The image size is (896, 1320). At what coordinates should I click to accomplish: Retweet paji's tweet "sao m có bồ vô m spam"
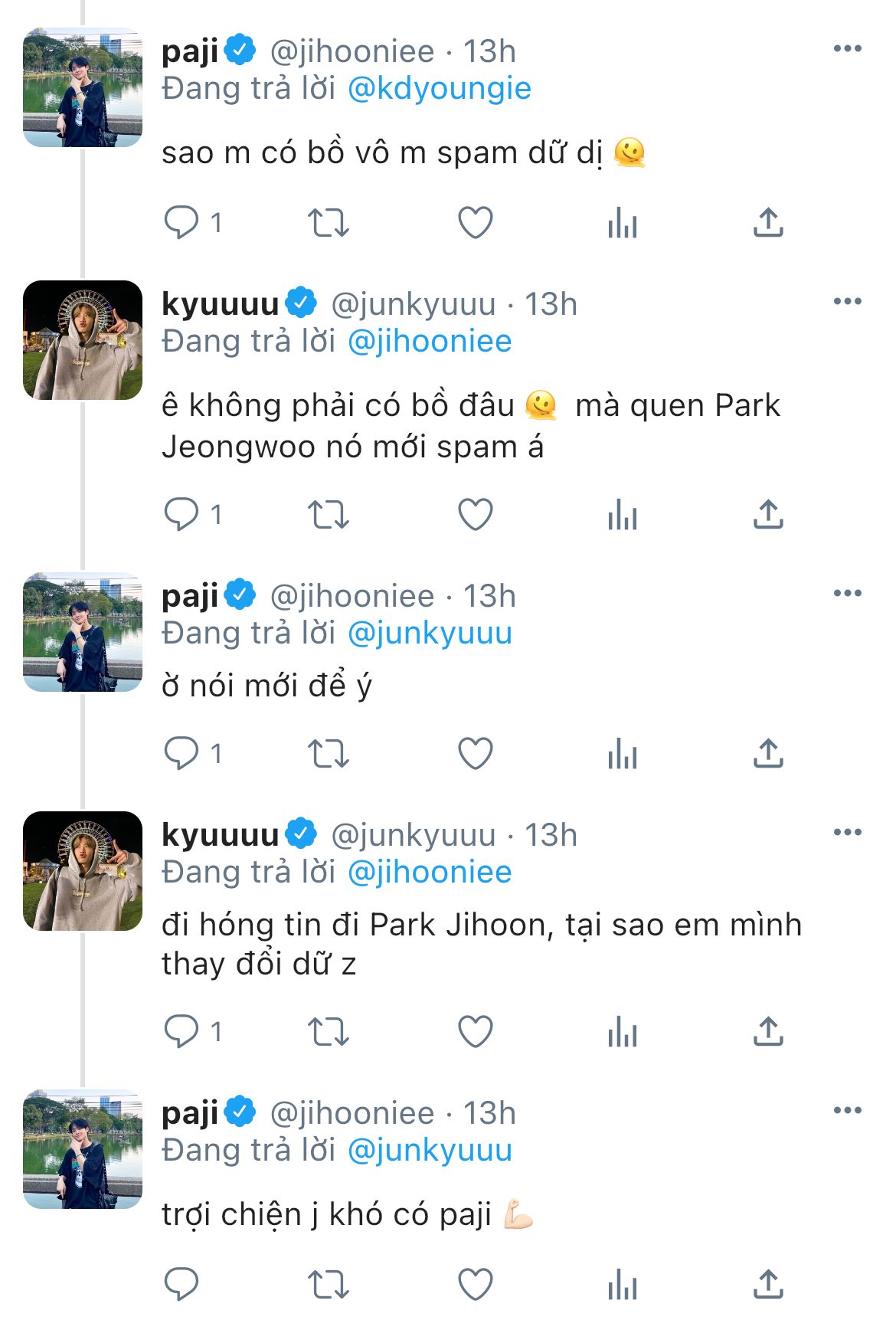click(x=328, y=223)
